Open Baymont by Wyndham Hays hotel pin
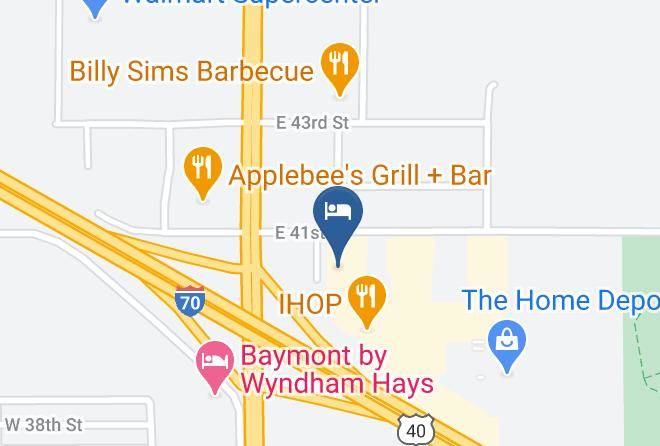Screen dimensions: 660x446 (215, 366)
